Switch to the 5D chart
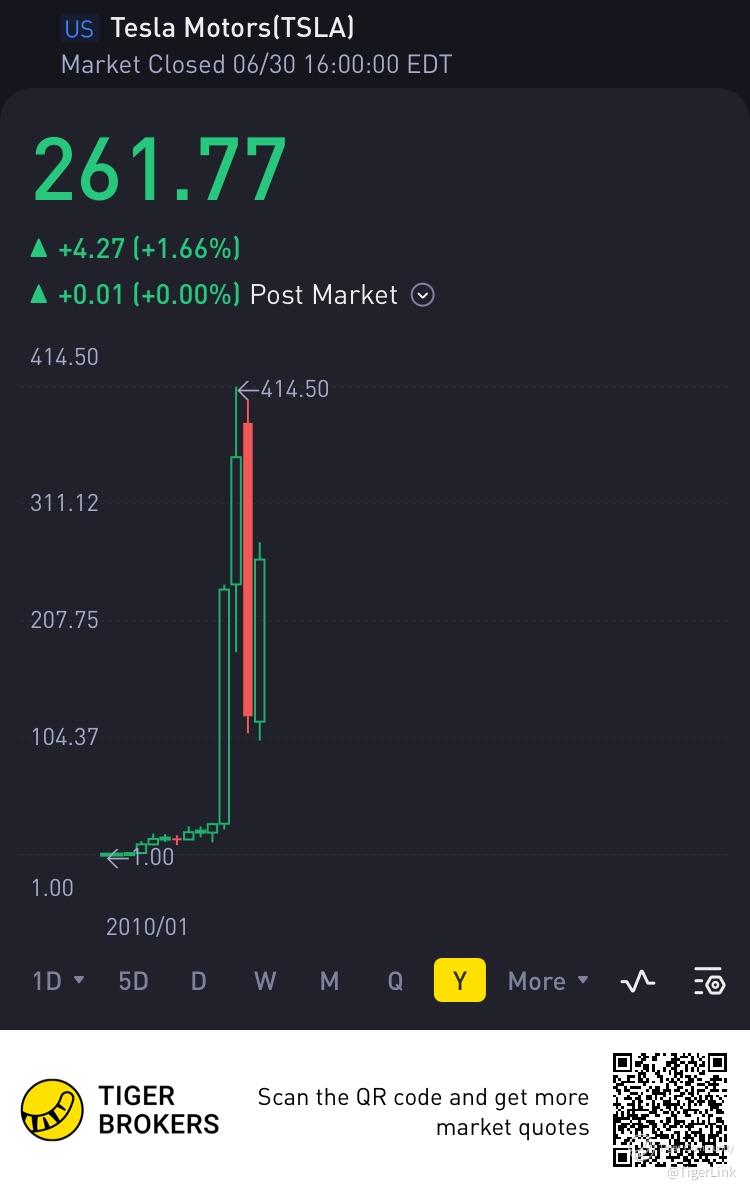750x1190 pixels. 133,981
